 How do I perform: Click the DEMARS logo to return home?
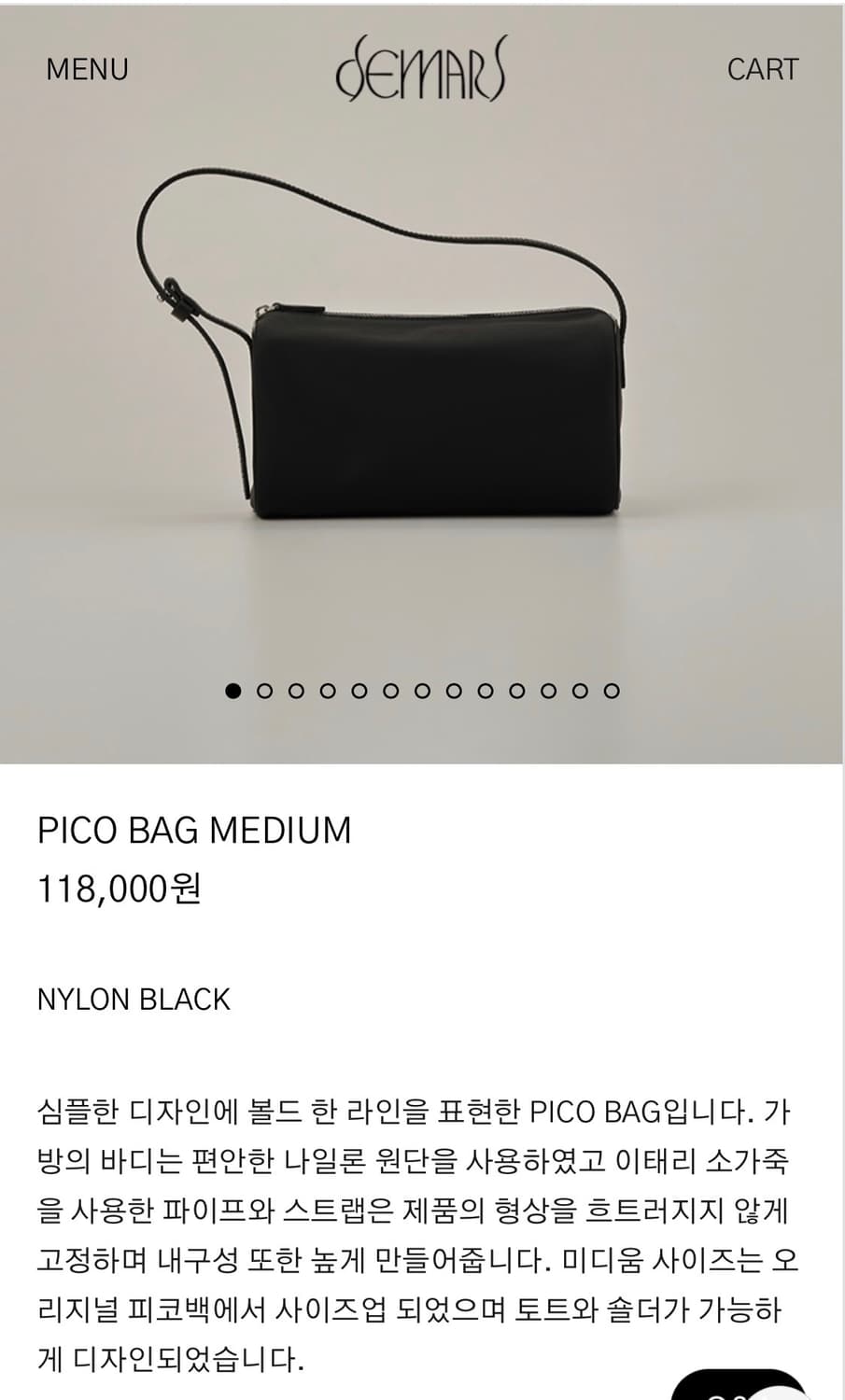[422, 70]
